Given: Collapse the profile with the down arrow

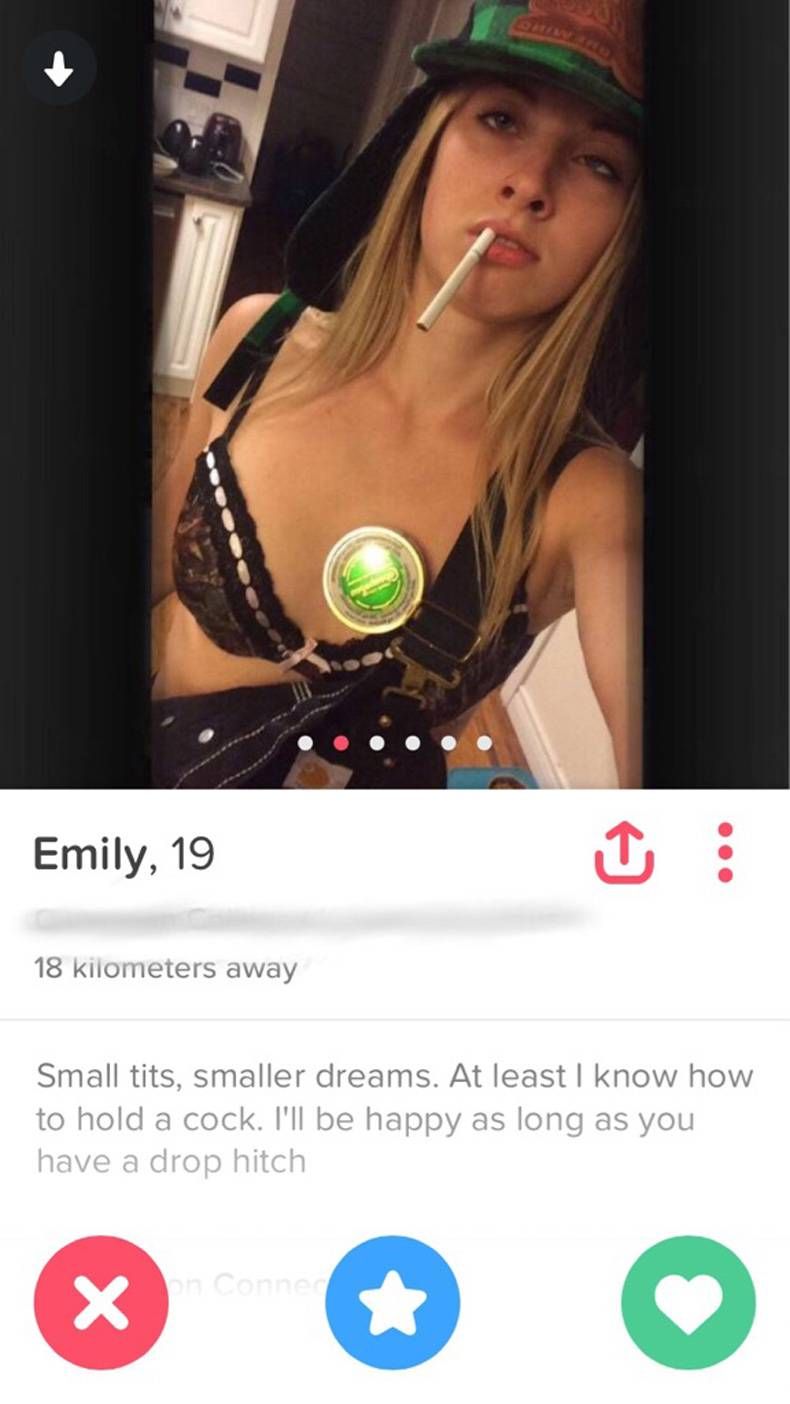Looking at the screenshot, I should click(62, 70).
